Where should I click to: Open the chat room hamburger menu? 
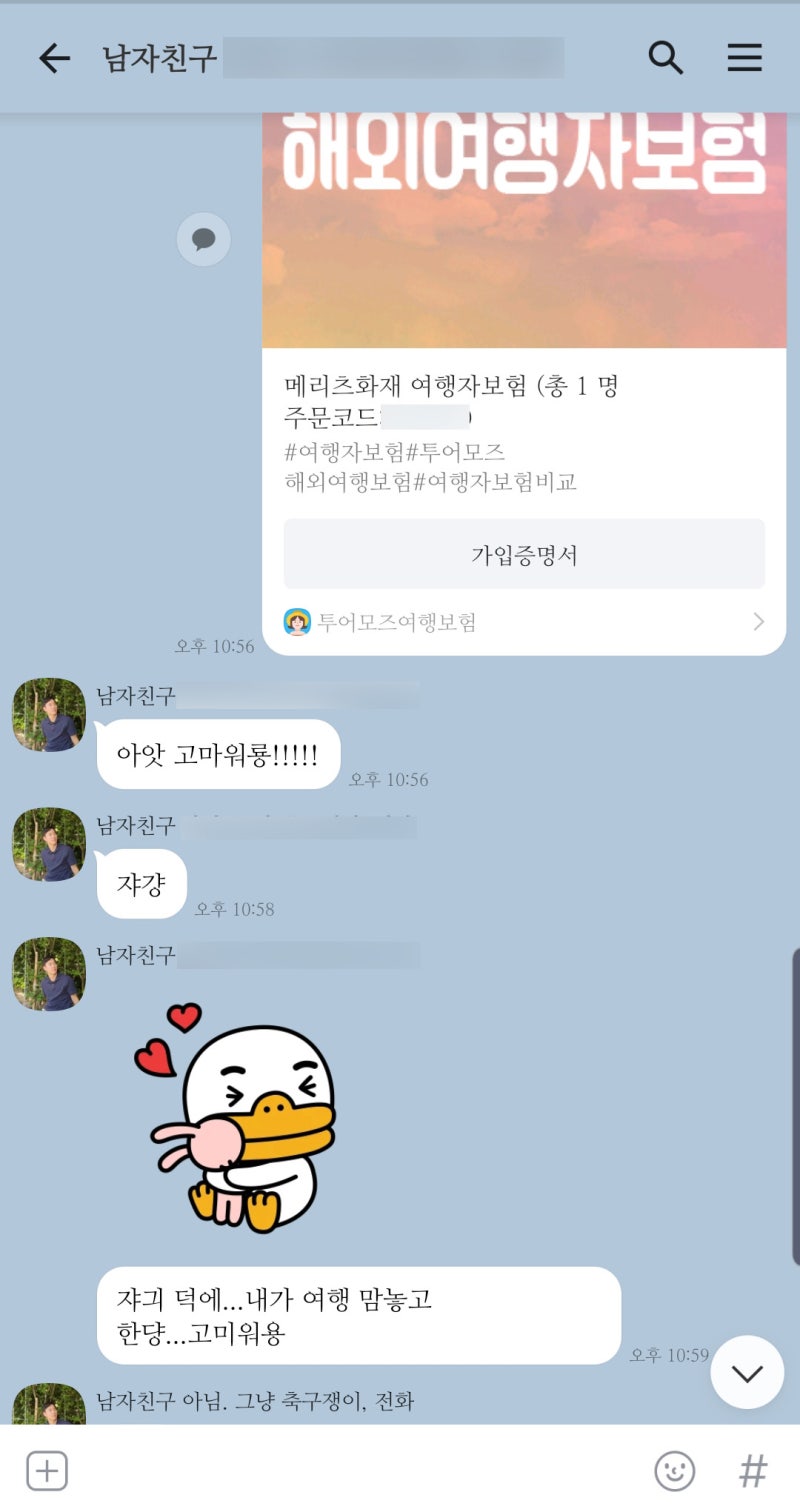pos(744,58)
